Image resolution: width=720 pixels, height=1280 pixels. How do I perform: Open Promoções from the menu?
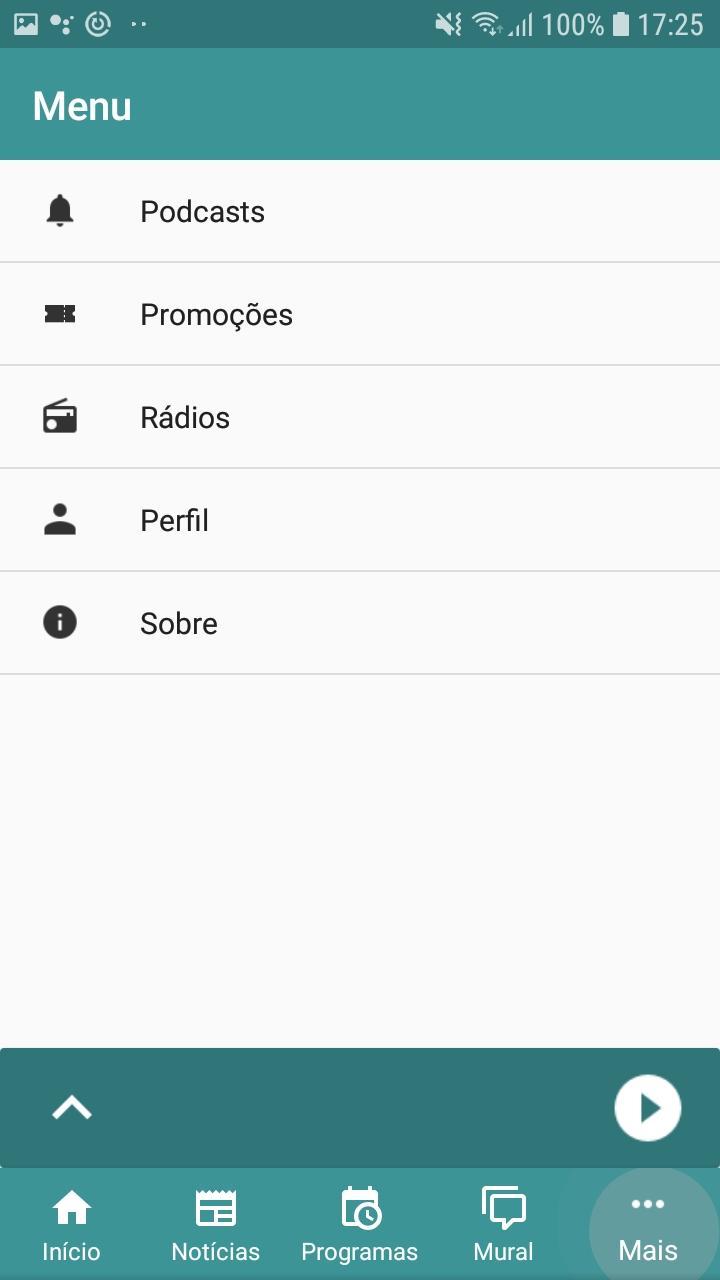pos(216,315)
